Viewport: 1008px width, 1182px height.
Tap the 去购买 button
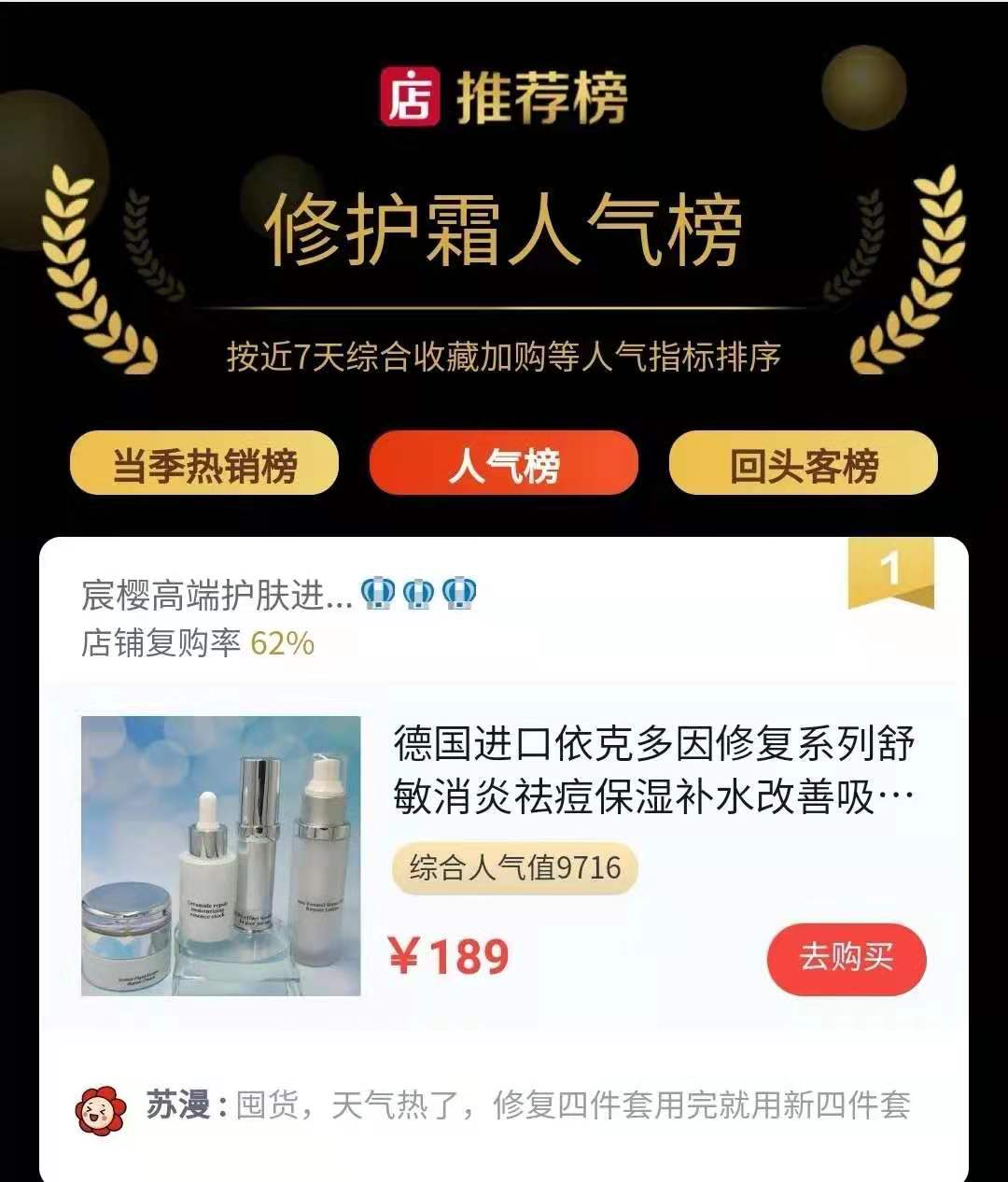point(846,958)
